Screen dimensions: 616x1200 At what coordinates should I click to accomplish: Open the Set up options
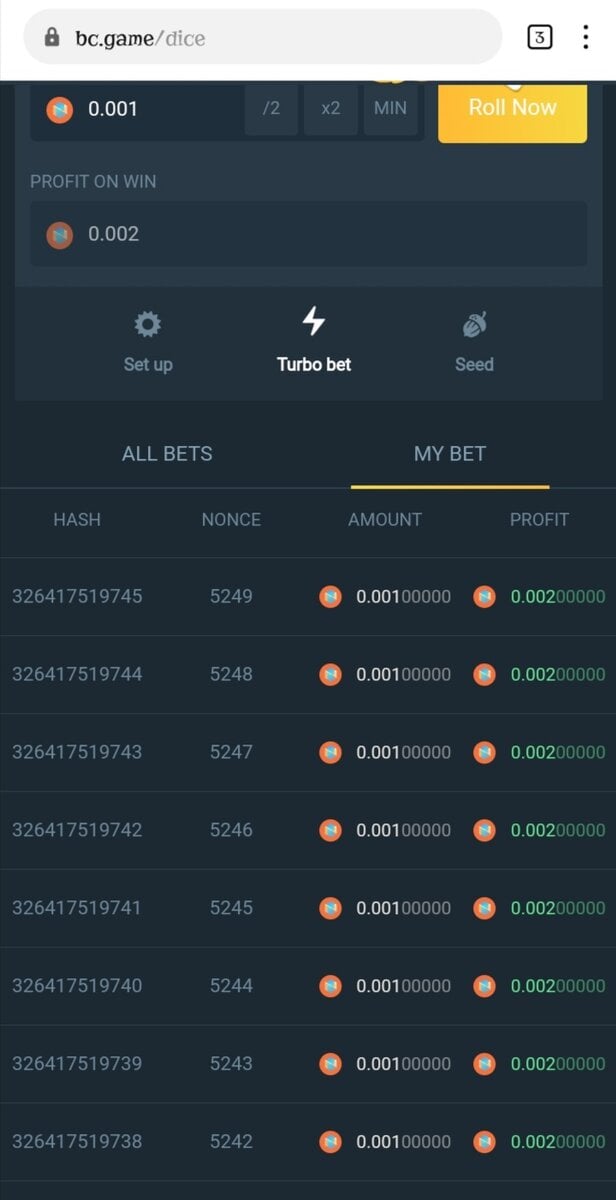click(x=148, y=341)
